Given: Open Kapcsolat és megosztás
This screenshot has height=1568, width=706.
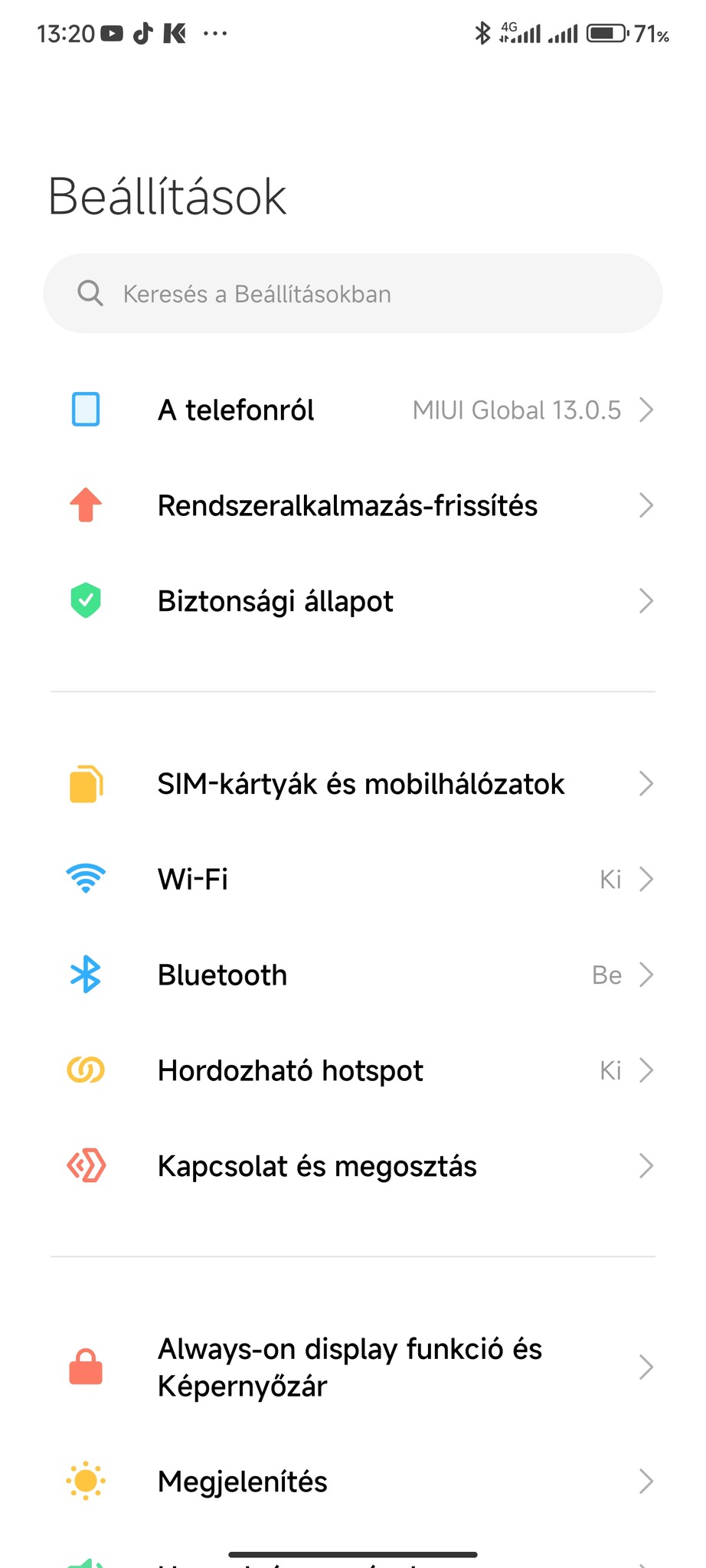Looking at the screenshot, I should pos(352,1167).
